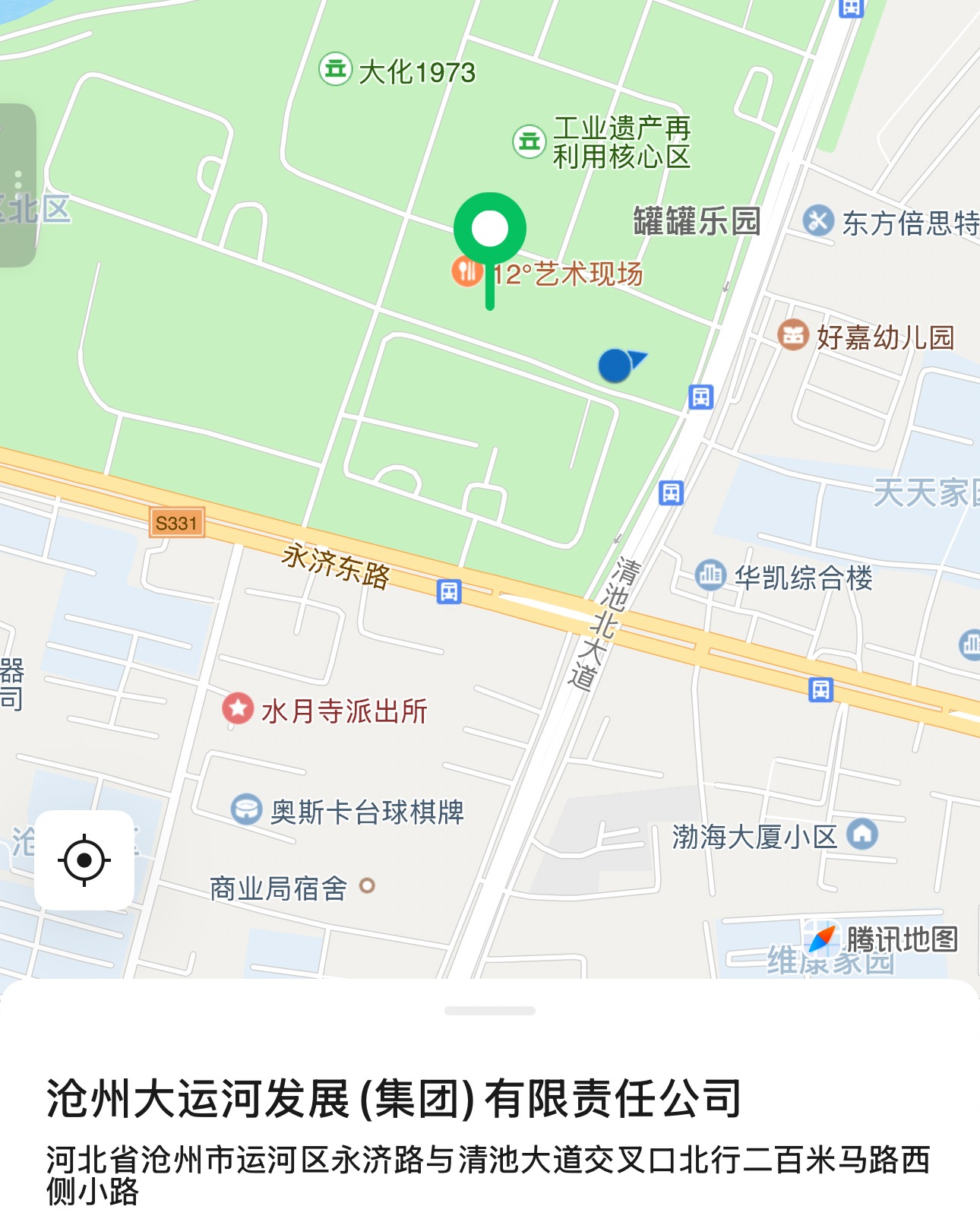Tap the current-location crosshair button
Viewport: 980px width, 1219px height.
[x=86, y=860]
